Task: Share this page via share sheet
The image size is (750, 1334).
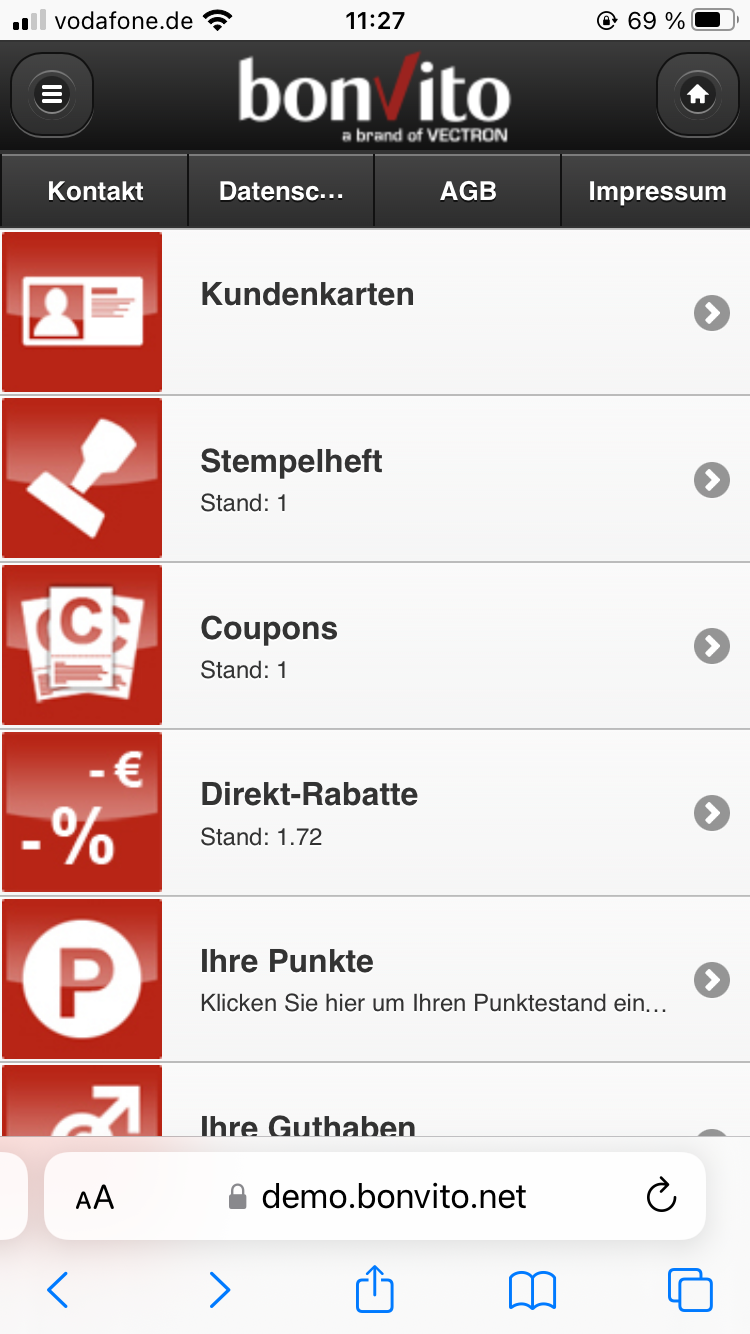Action: [x=375, y=1289]
